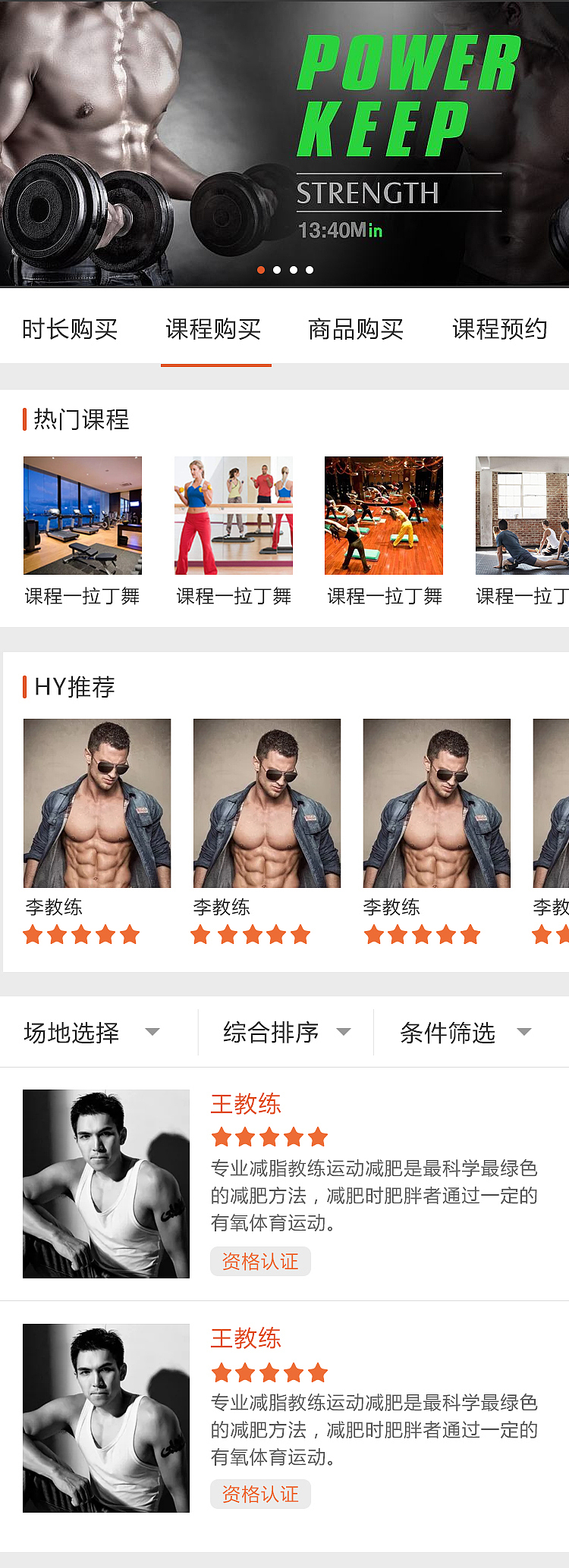Tap the 资格认证 badge on second 王教练
Image resolution: width=569 pixels, height=1568 pixels.
[x=260, y=1494]
